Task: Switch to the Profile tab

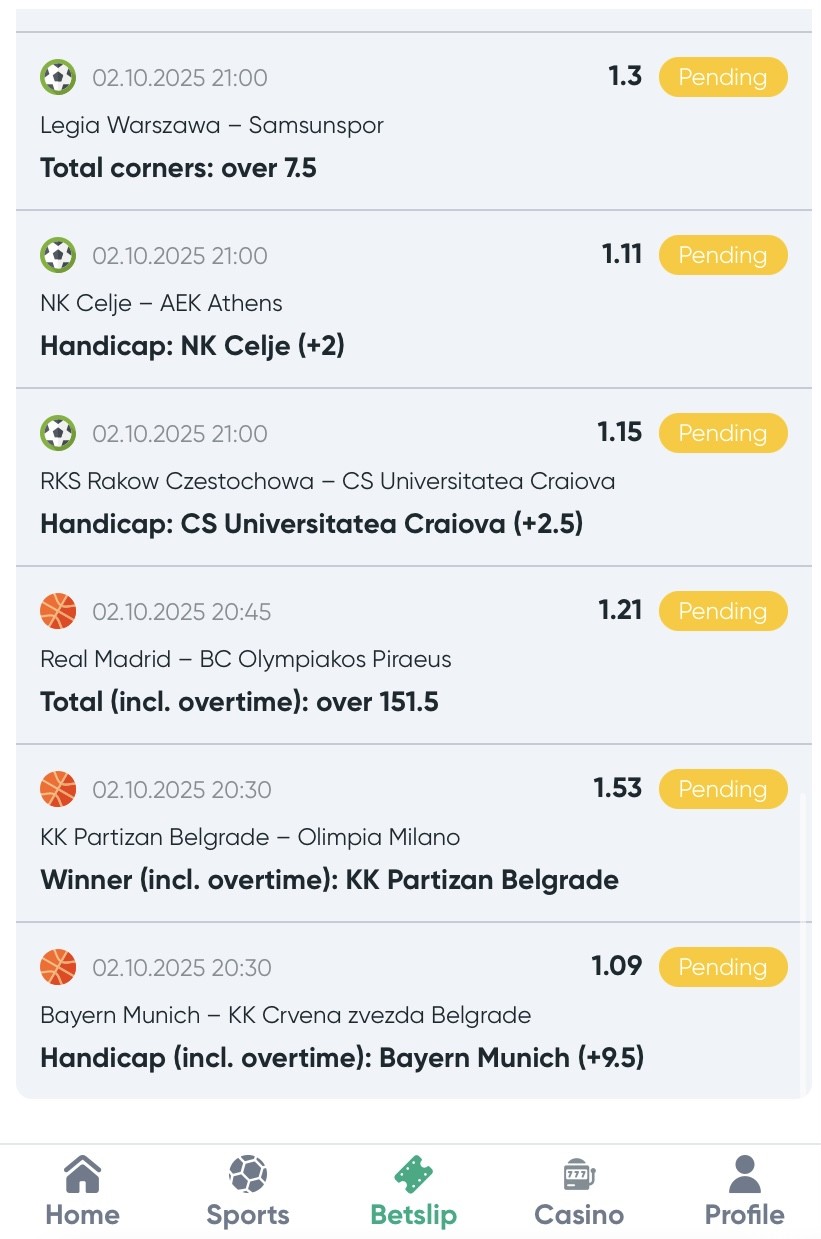Action: tap(744, 1190)
